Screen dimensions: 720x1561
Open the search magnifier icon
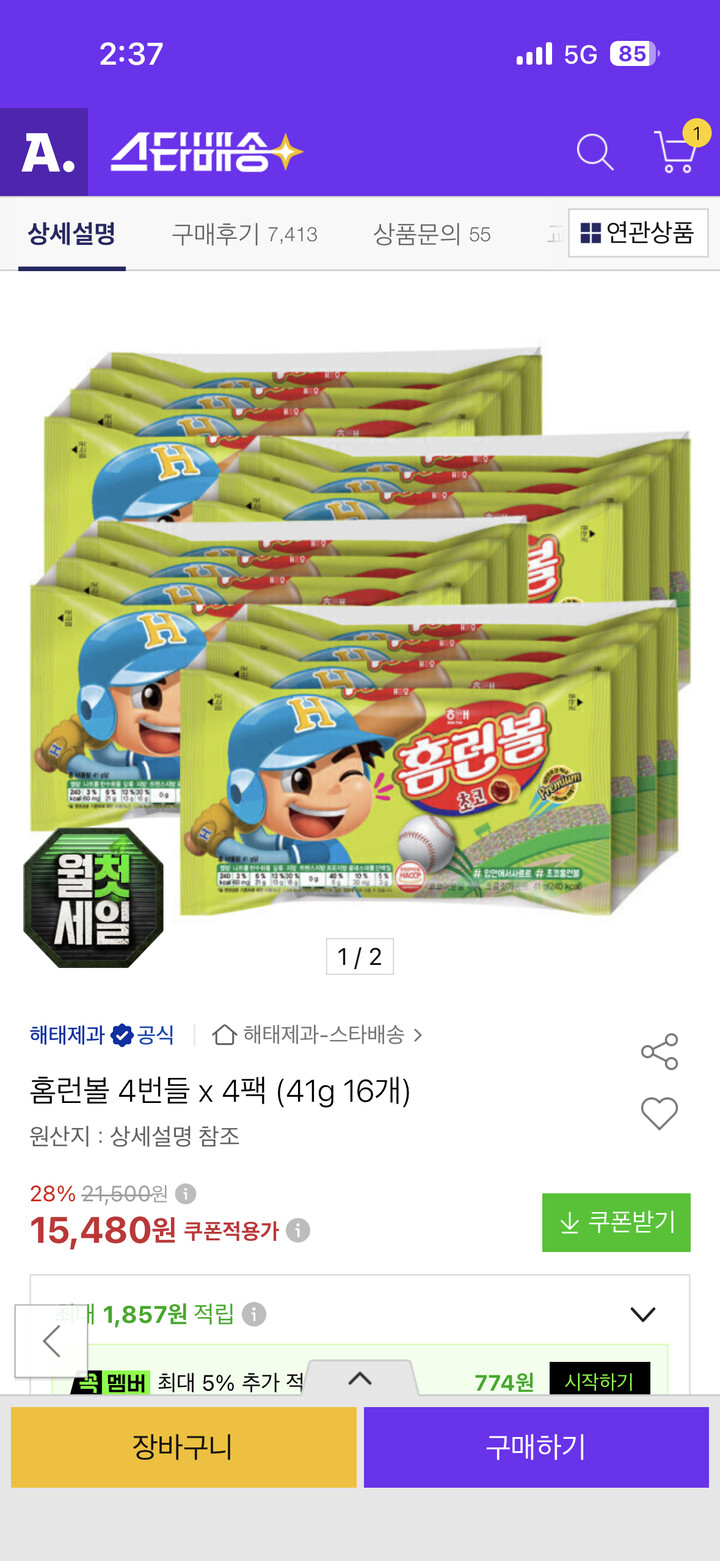tap(595, 152)
